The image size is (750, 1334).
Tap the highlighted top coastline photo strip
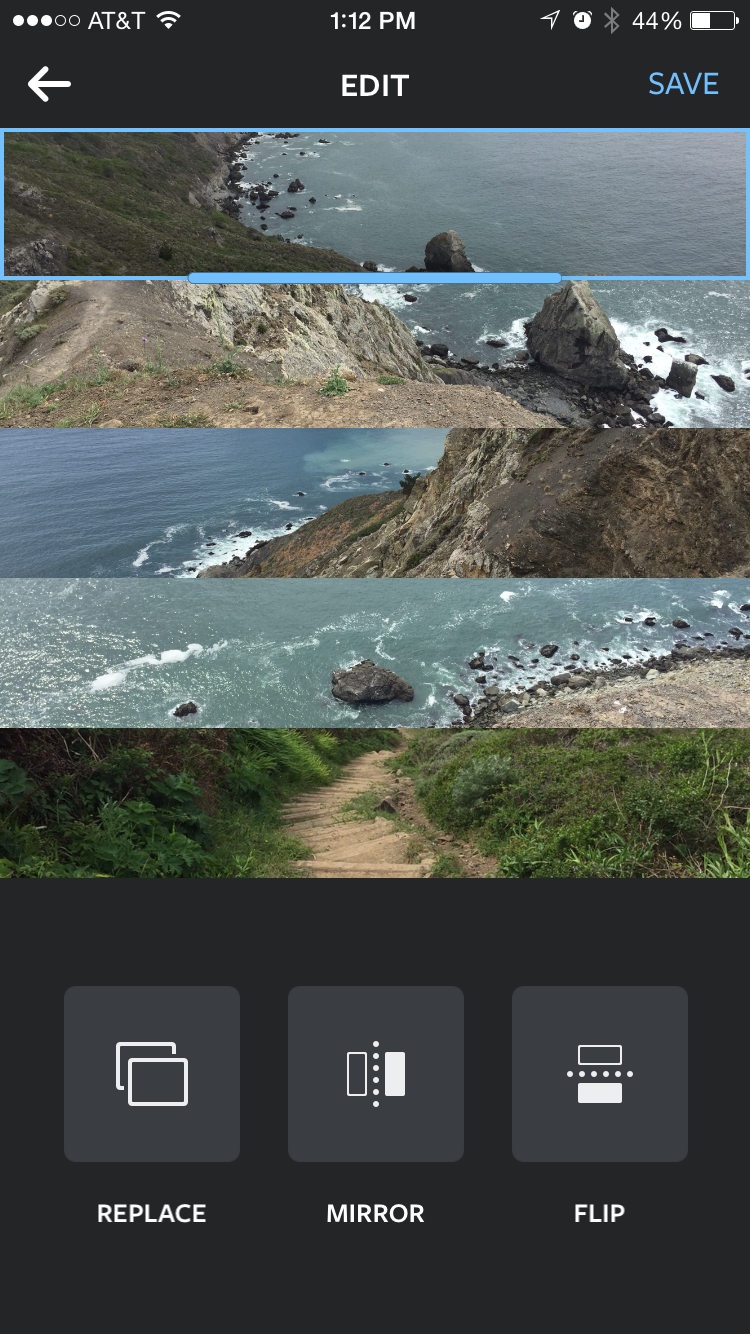point(375,204)
